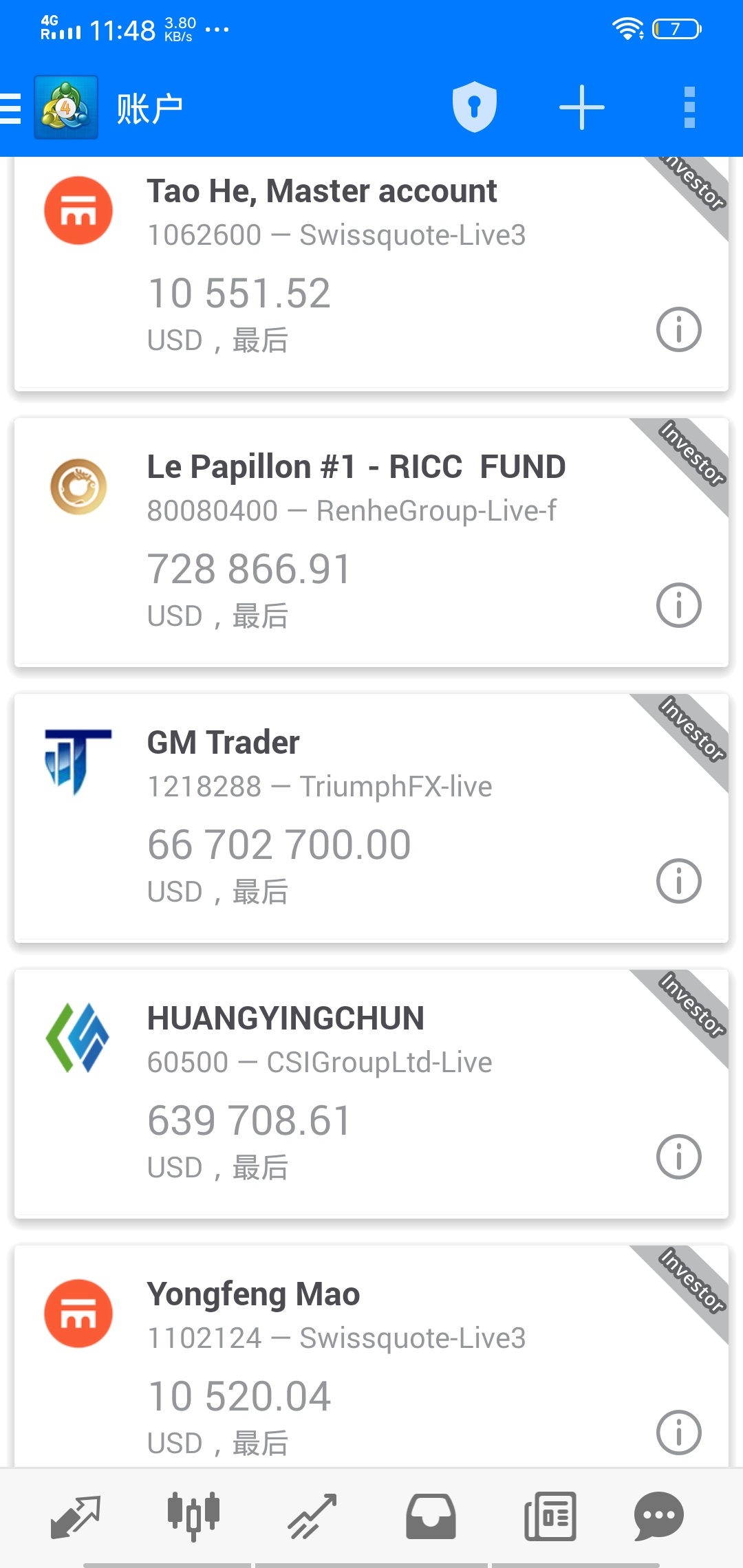Open the GM Trader account card

coord(371,818)
